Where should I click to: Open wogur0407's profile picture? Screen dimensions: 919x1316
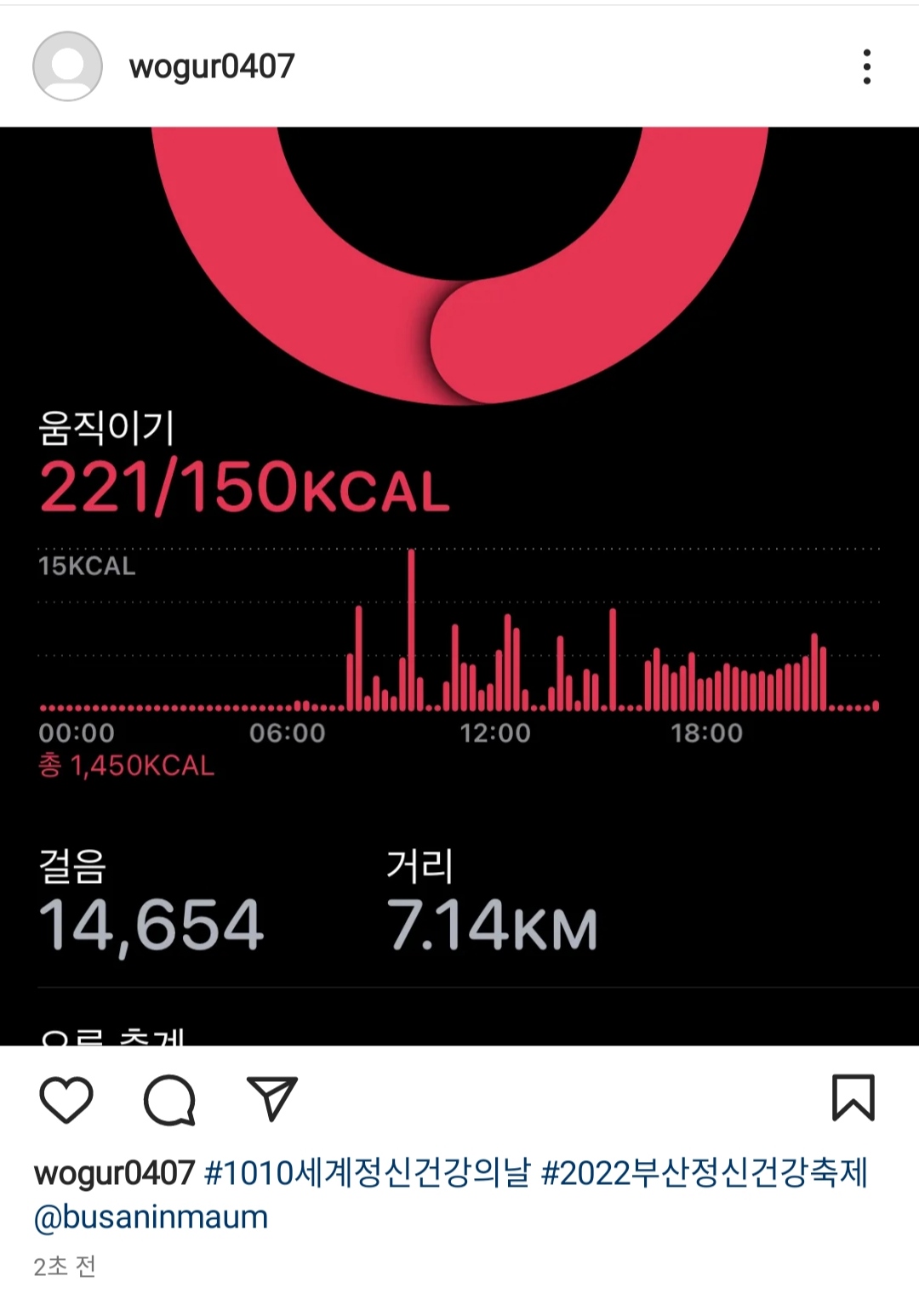tap(67, 66)
